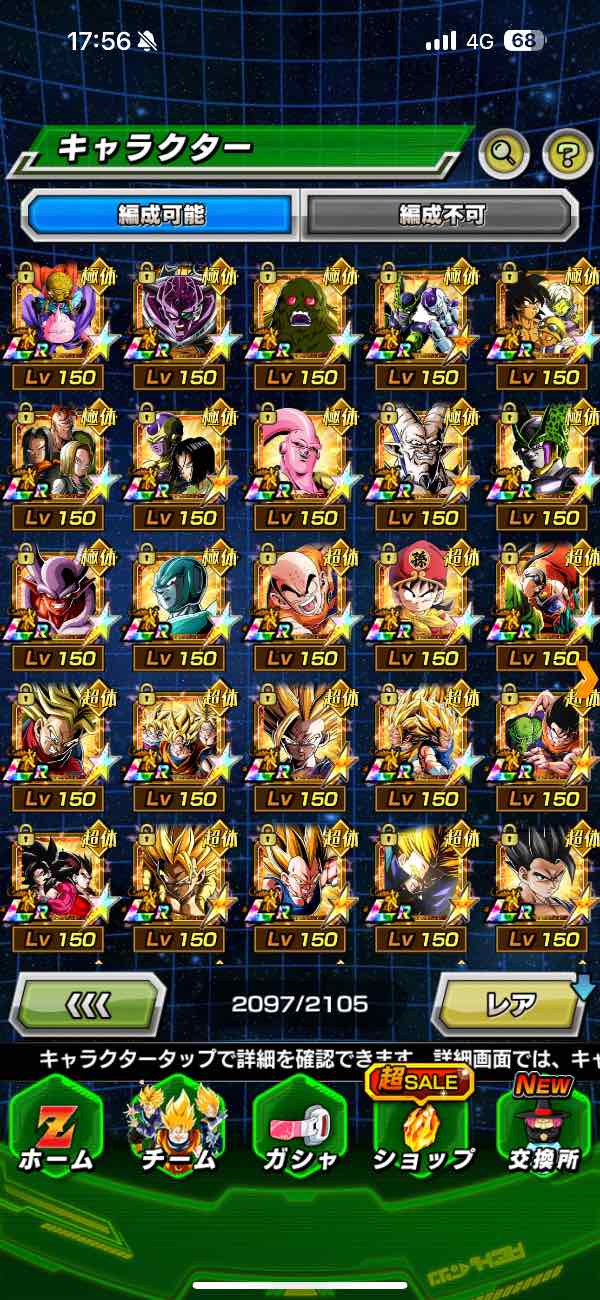
Task: Tap the back arrows button
Action: tap(88, 1003)
